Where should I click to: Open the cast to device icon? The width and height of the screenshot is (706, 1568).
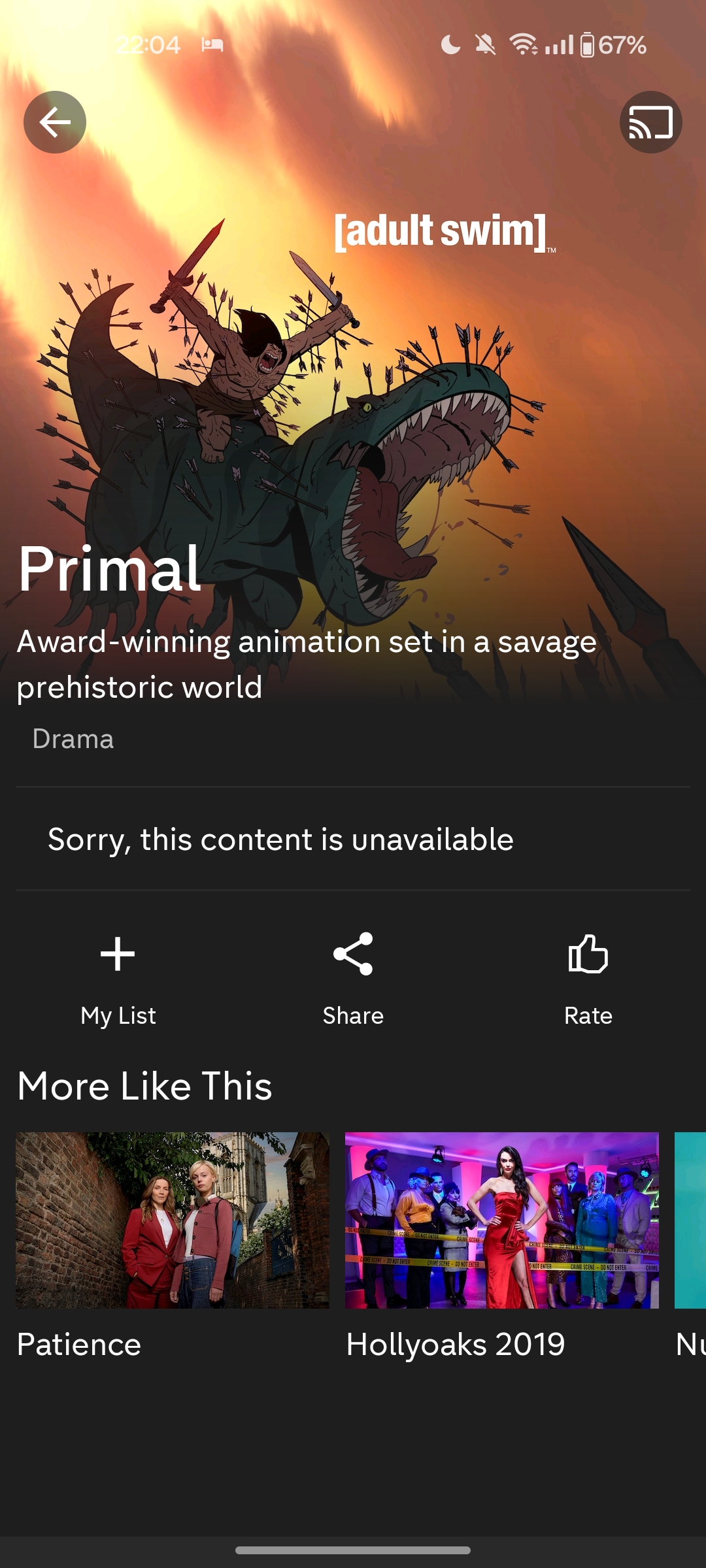pos(650,122)
